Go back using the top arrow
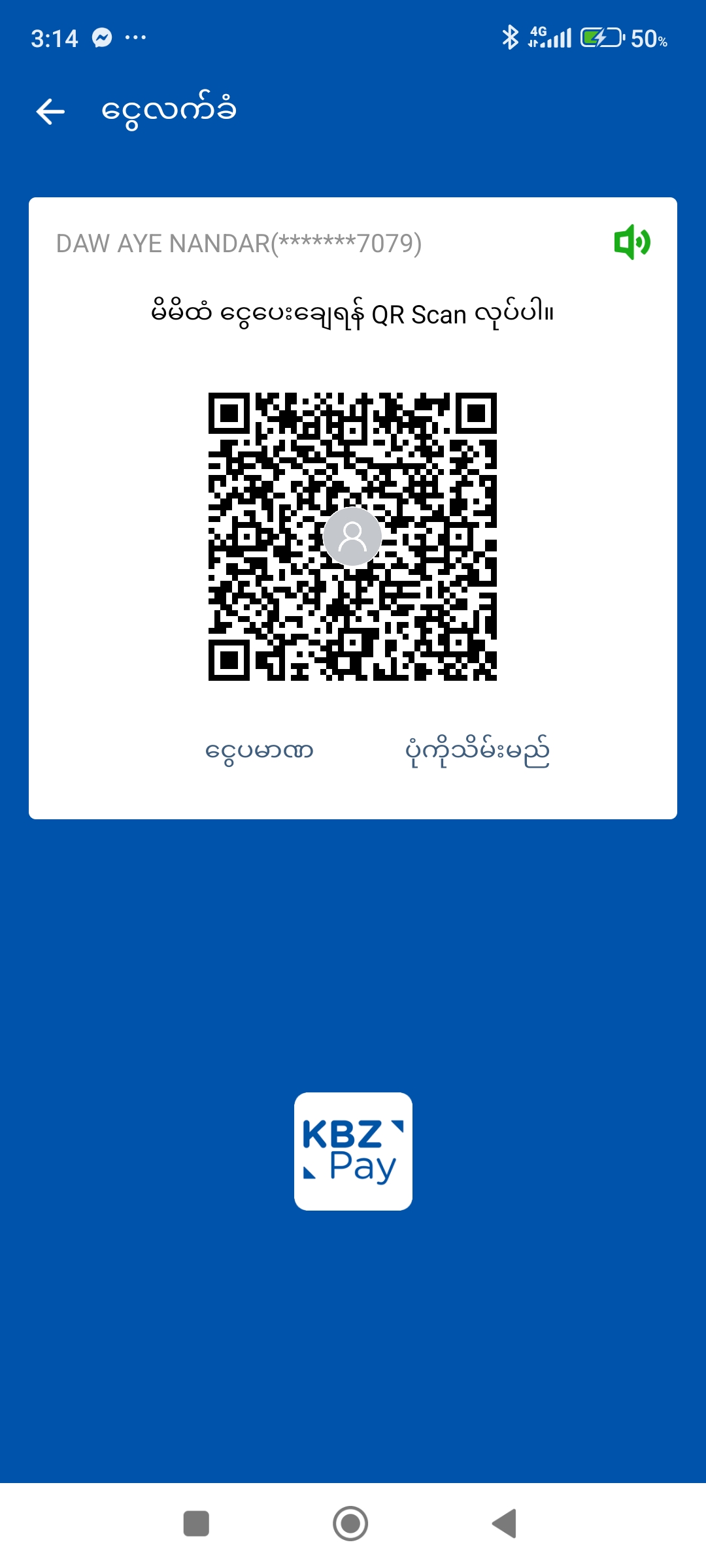 point(50,112)
